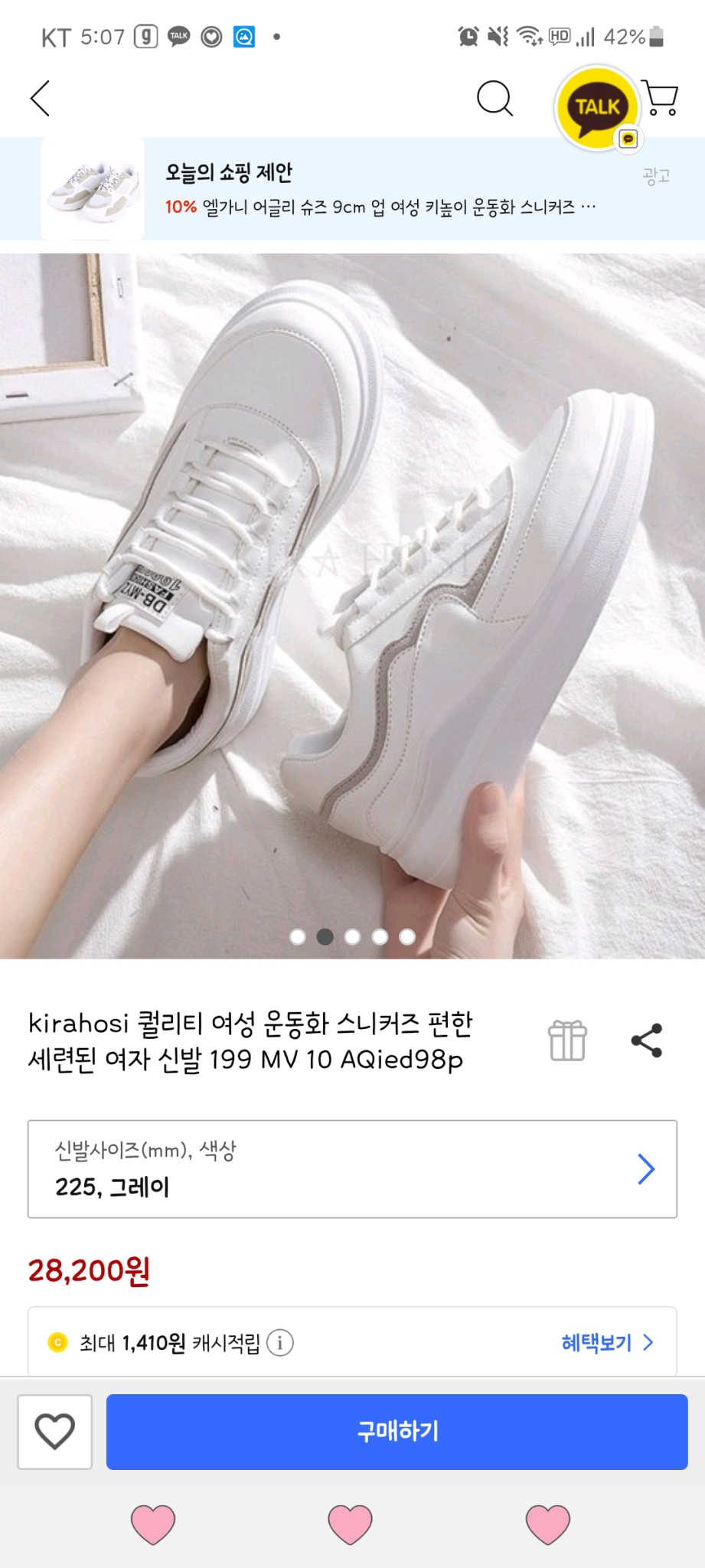Select the third carousel dot indicator

pos(352,936)
